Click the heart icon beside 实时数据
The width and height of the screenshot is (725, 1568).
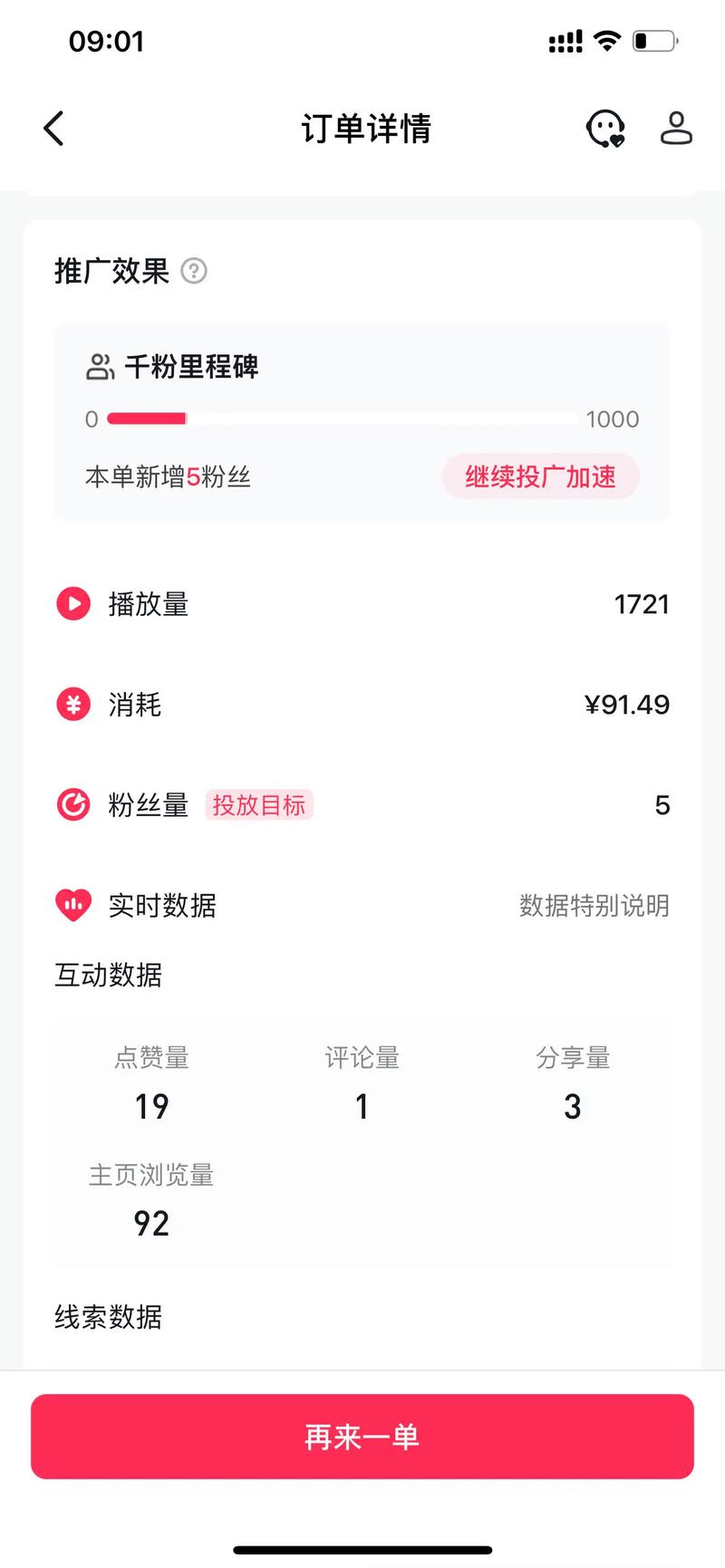point(73,905)
